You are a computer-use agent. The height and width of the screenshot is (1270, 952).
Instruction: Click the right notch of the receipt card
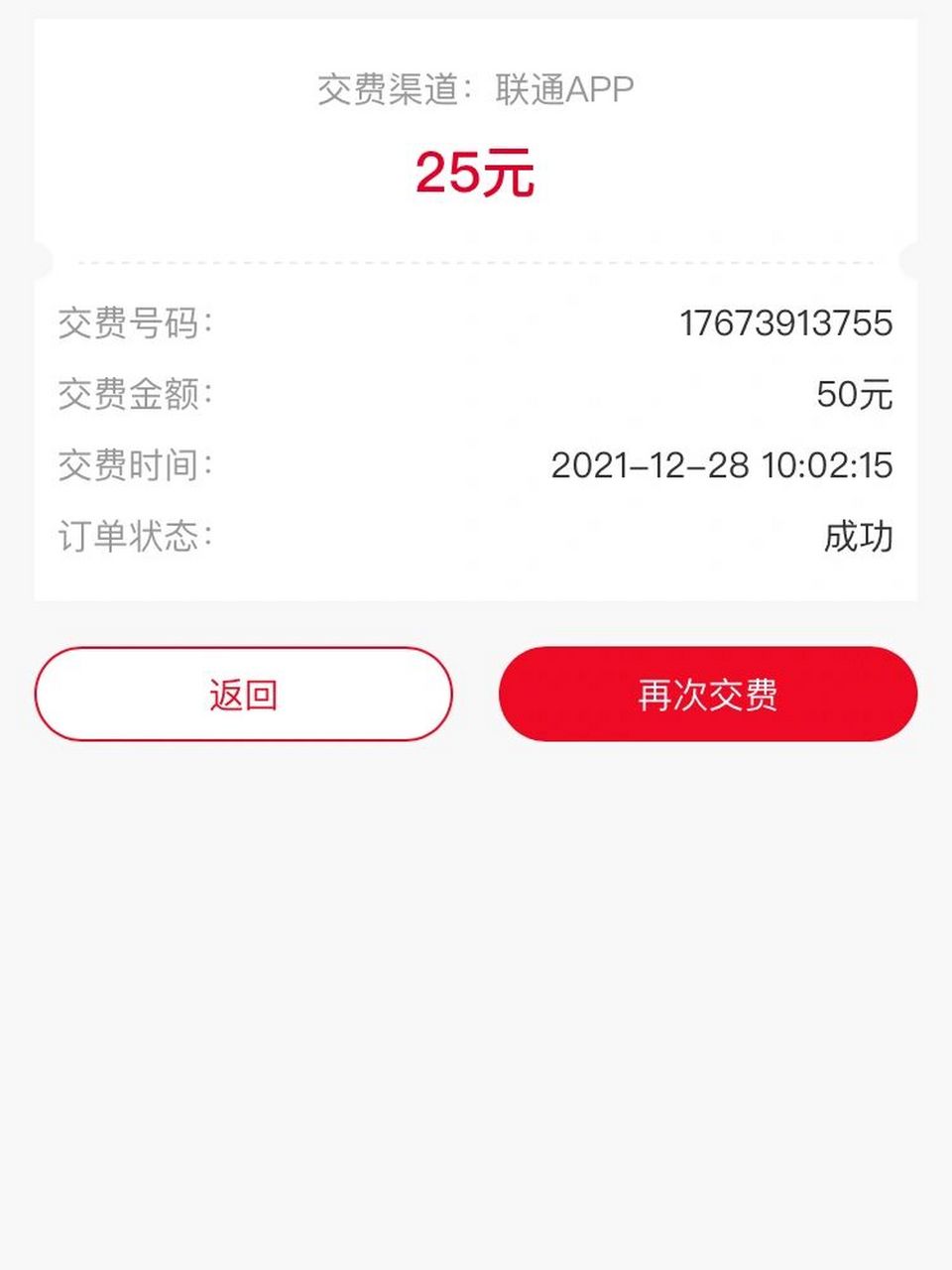click(912, 261)
